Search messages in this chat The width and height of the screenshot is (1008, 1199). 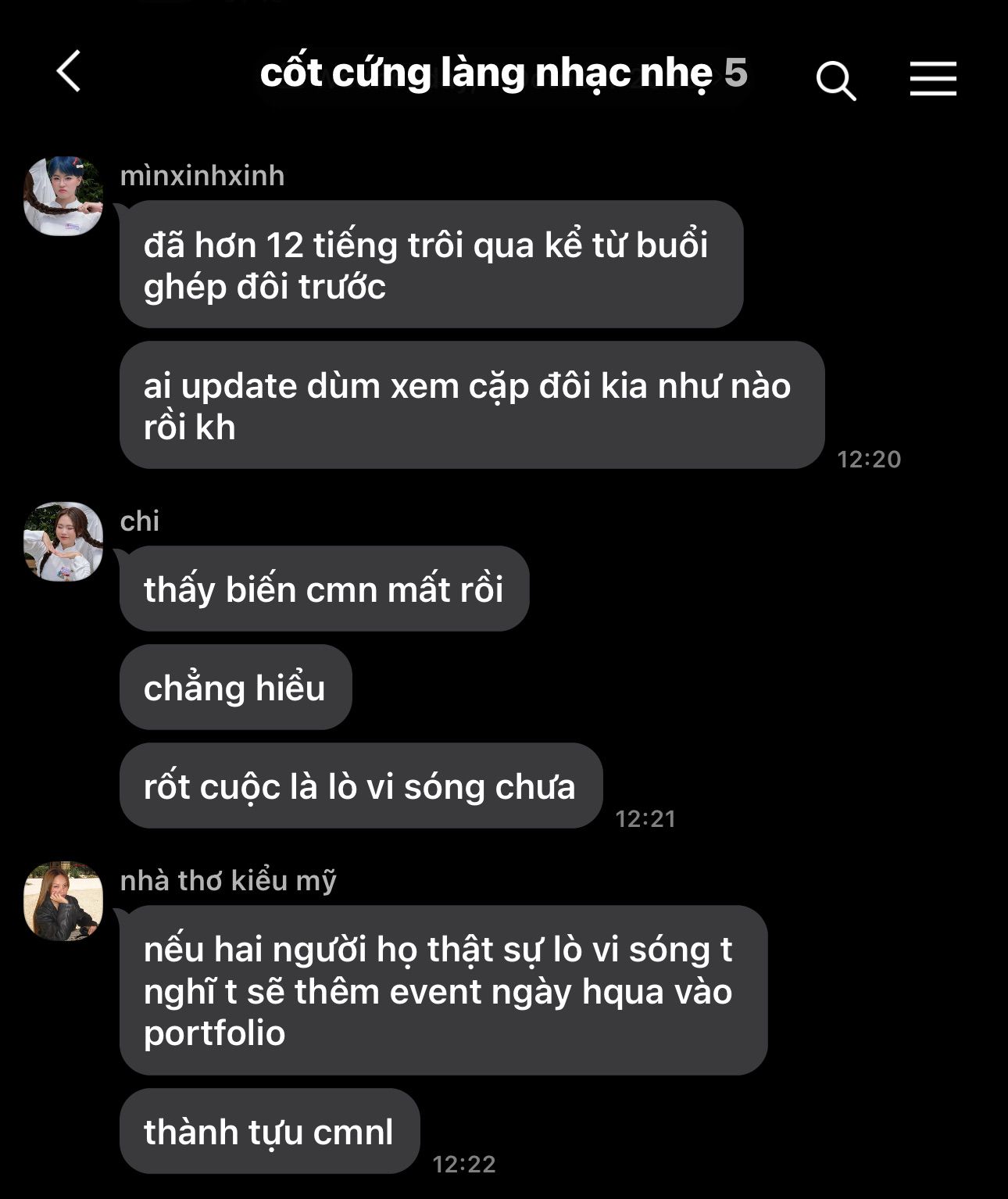coord(835,80)
